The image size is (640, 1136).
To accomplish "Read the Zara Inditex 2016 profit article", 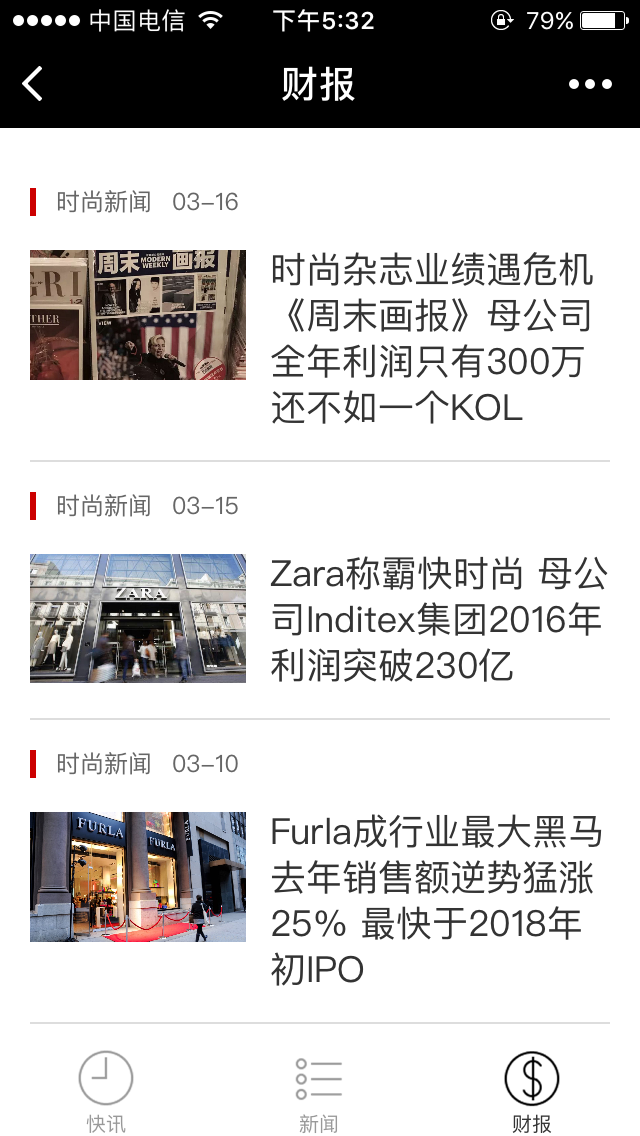I will (438, 620).
